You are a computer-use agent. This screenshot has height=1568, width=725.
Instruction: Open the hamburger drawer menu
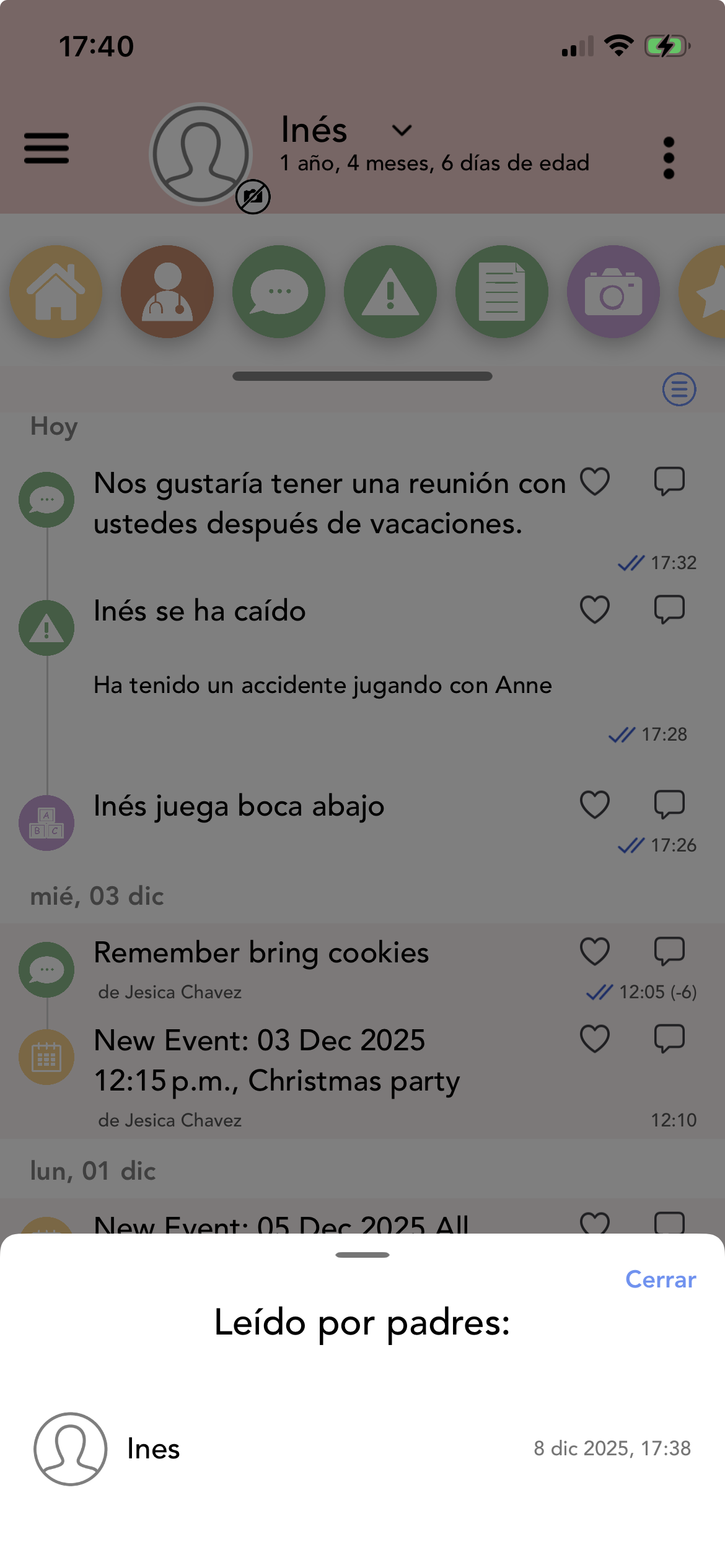pos(46,149)
